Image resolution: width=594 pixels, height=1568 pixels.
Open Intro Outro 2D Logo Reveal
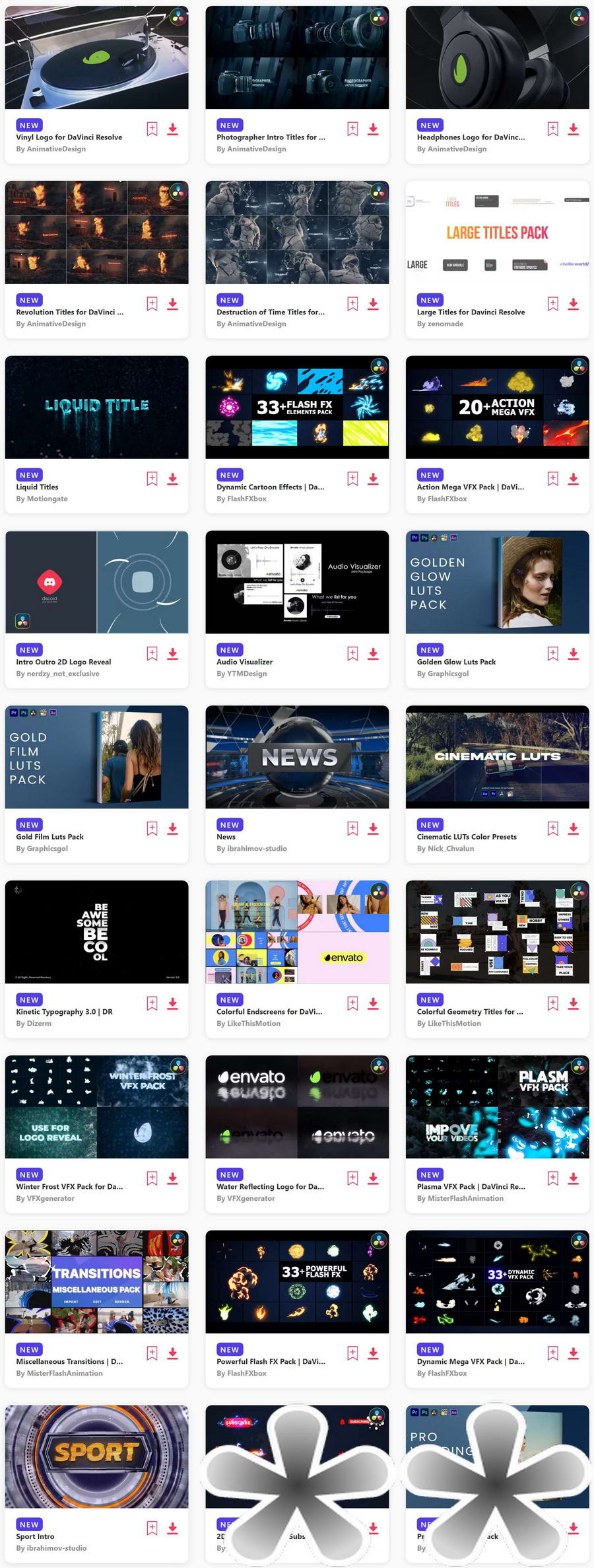63,662
